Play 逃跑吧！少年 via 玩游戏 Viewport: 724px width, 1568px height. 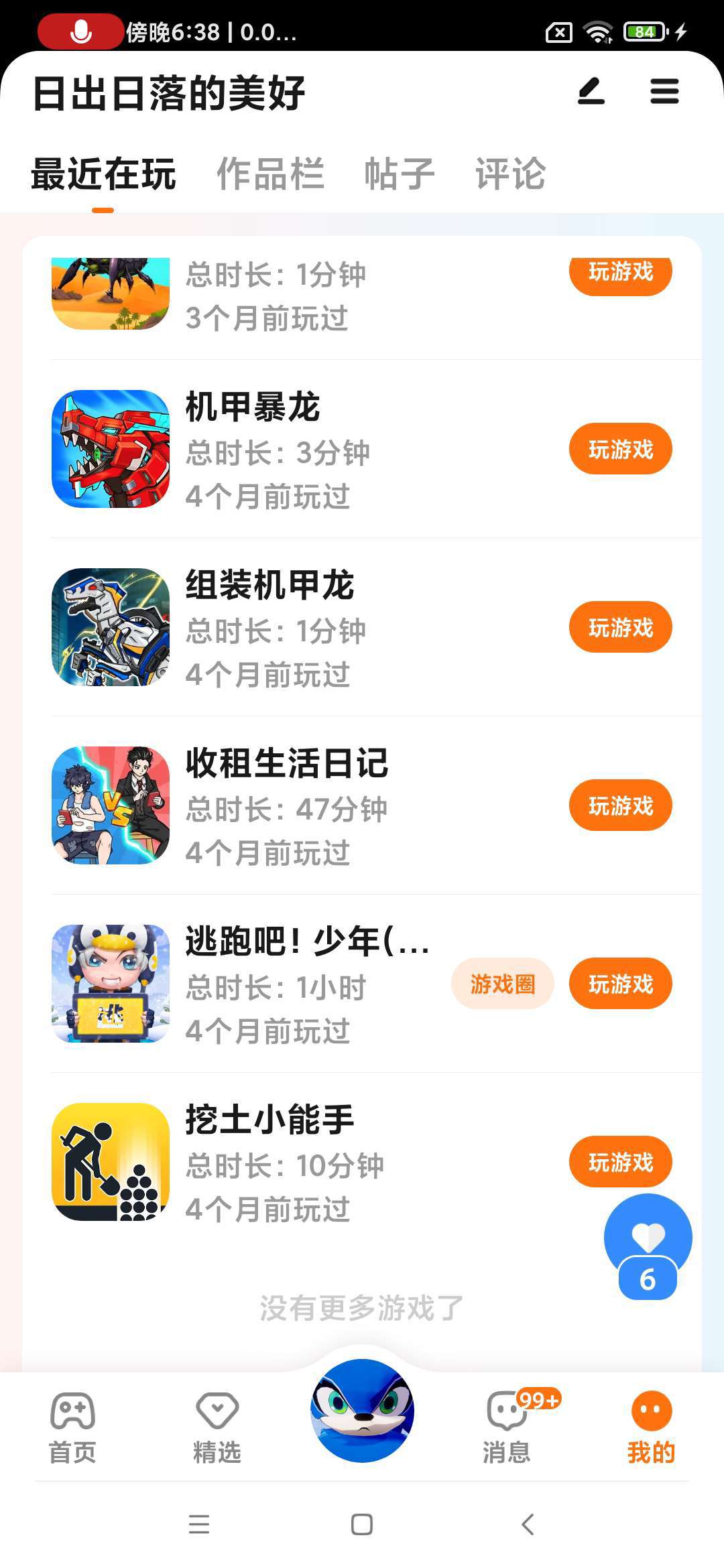[620, 984]
